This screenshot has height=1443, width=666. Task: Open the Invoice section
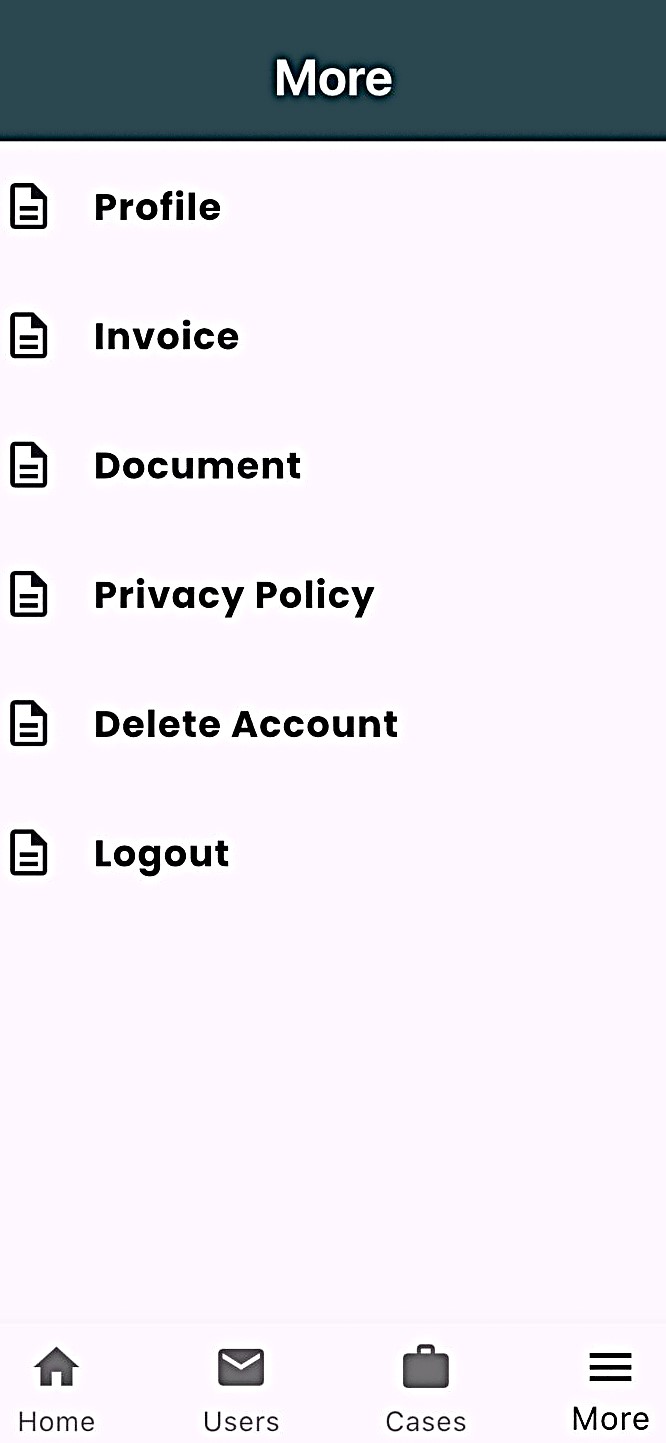pos(166,336)
